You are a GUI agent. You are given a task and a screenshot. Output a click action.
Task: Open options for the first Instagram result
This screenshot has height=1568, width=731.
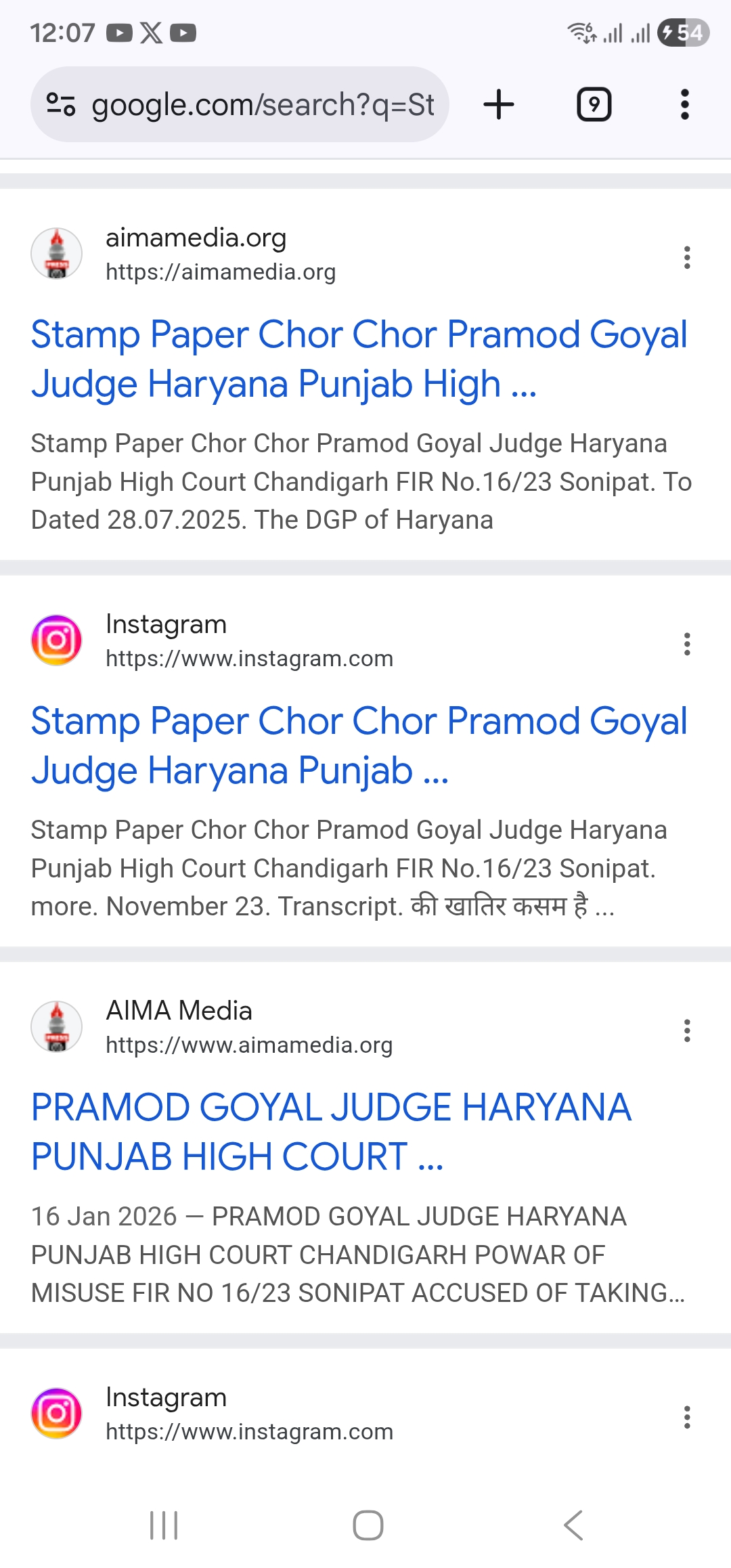click(x=687, y=644)
